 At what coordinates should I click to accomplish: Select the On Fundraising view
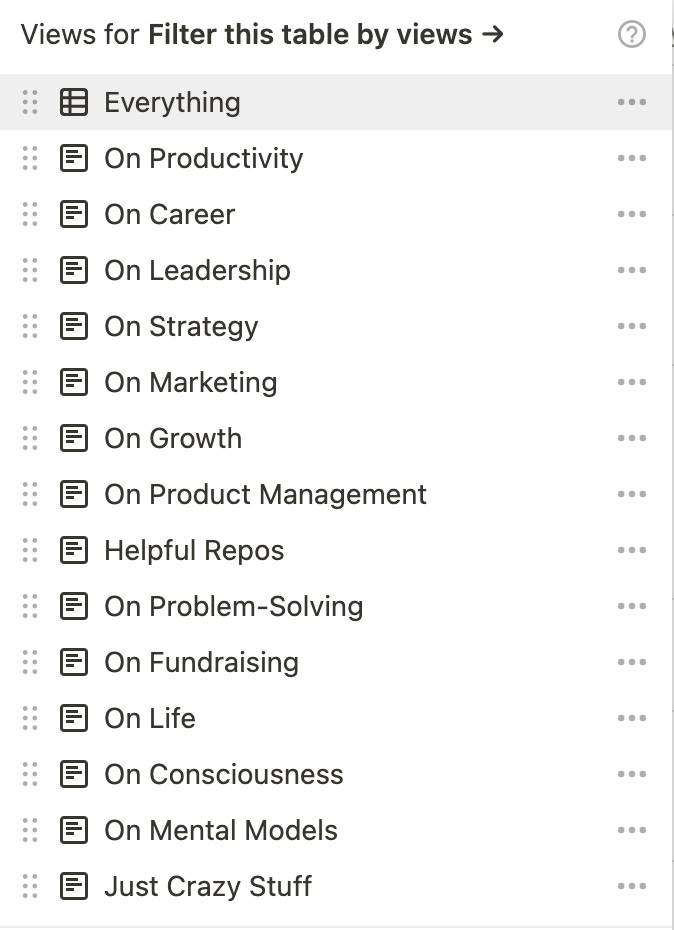pos(201,662)
